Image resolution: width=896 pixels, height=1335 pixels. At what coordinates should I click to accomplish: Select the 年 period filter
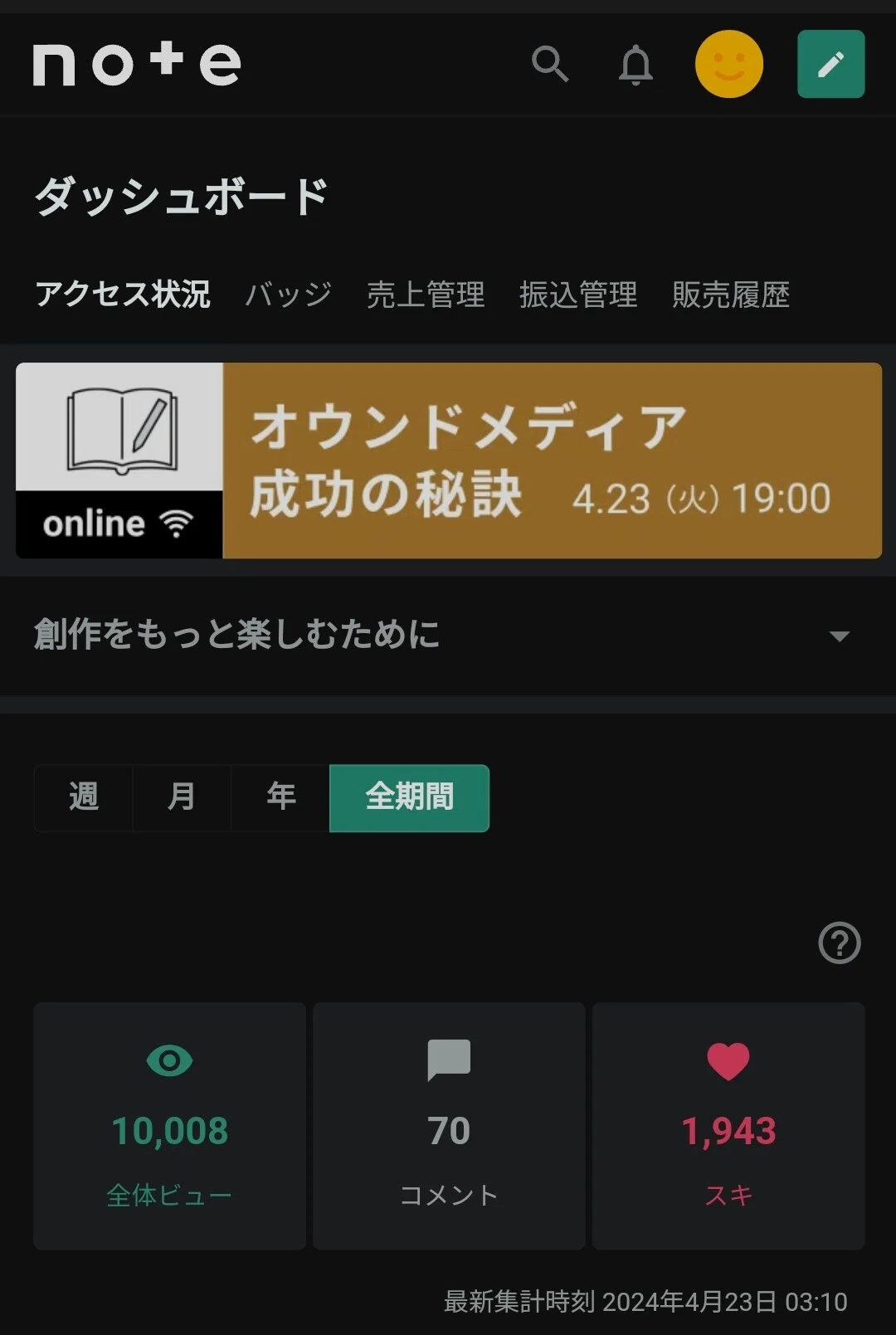[x=280, y=797]
